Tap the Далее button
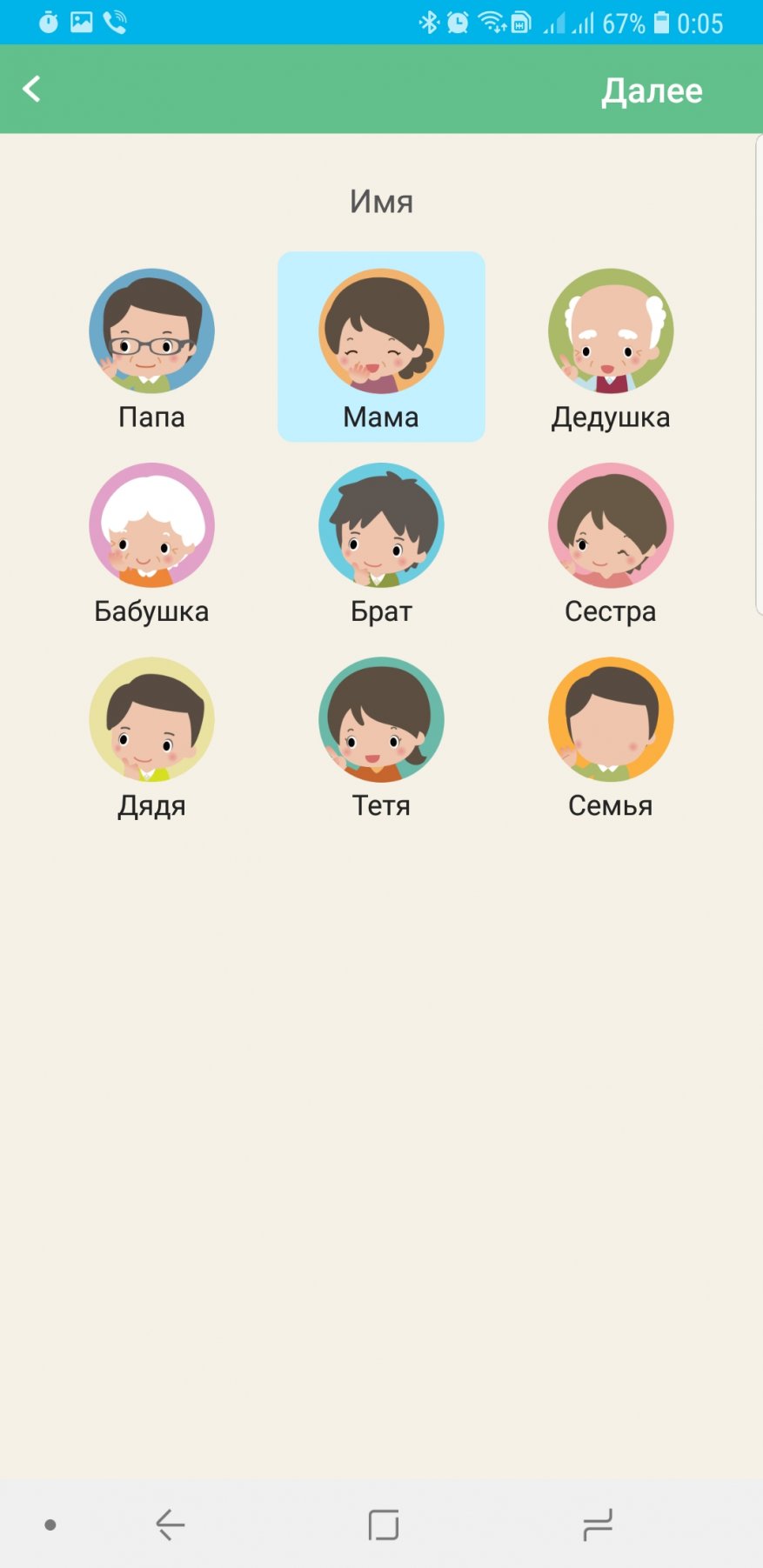The width and height of the screenshot is (763, 1568). coord(652,90)
